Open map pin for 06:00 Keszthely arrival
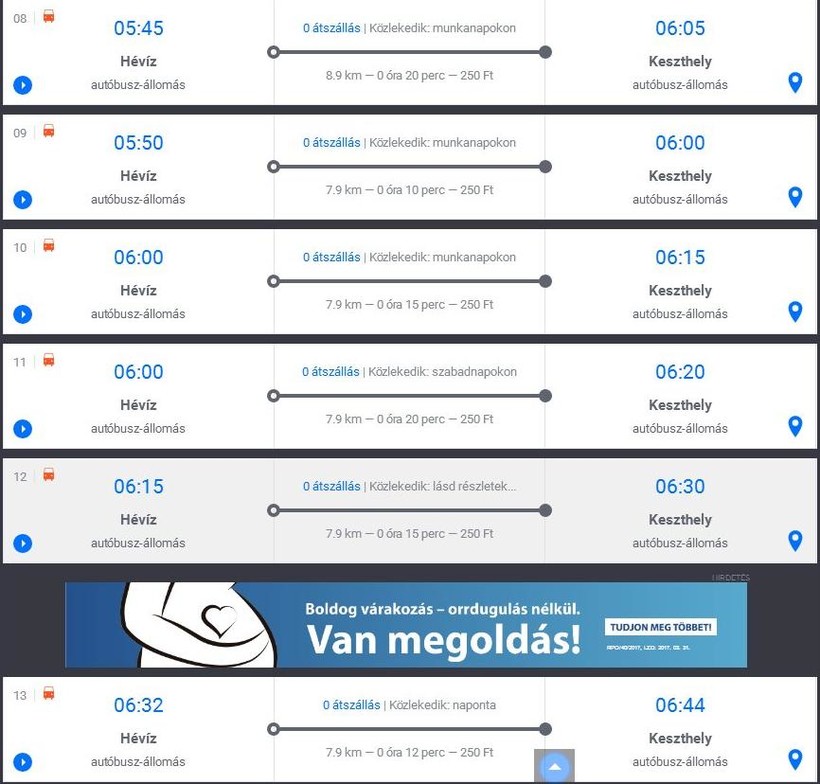 (795, 197)
